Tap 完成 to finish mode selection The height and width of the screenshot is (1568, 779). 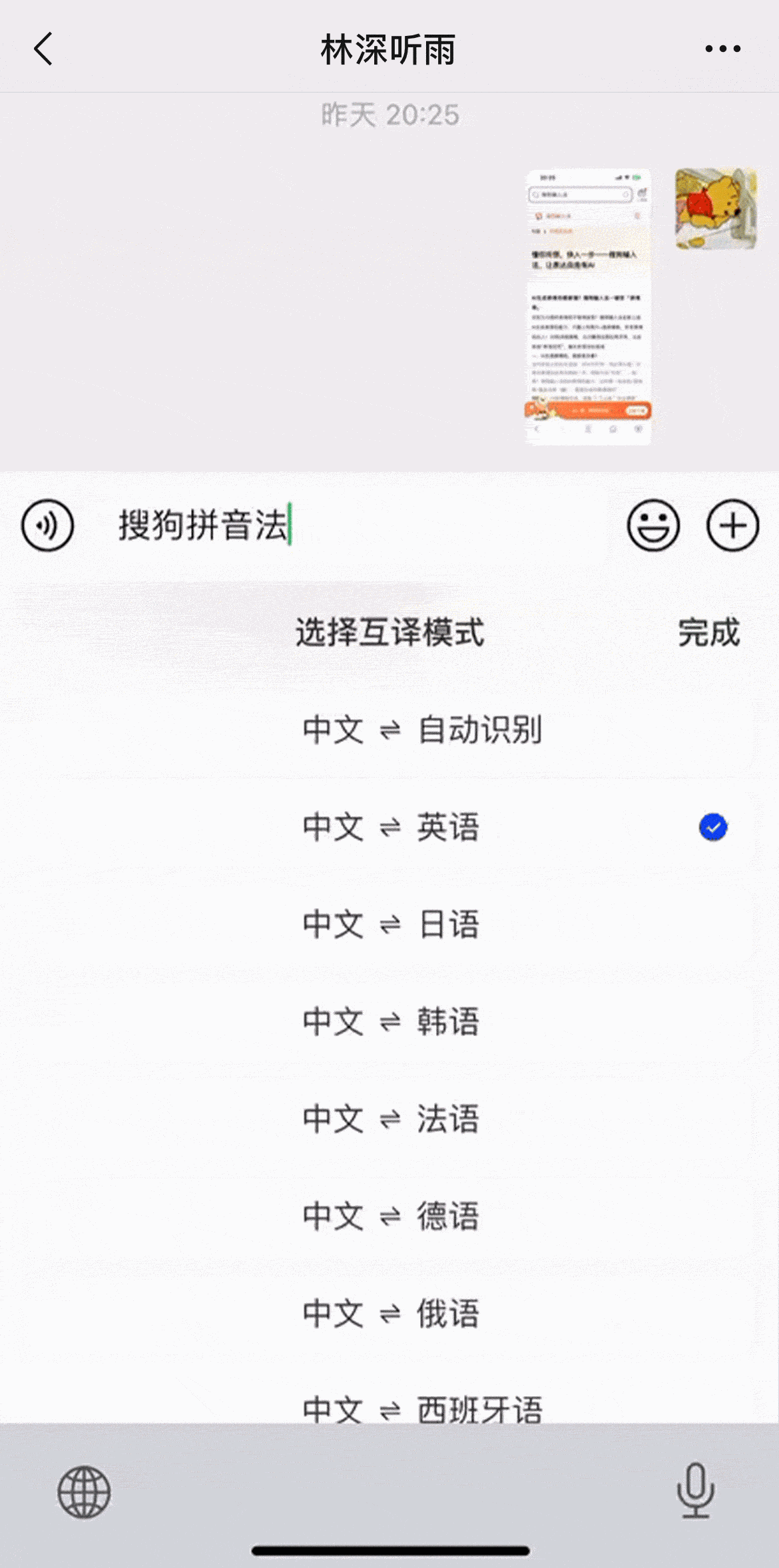tap(708, 634)
